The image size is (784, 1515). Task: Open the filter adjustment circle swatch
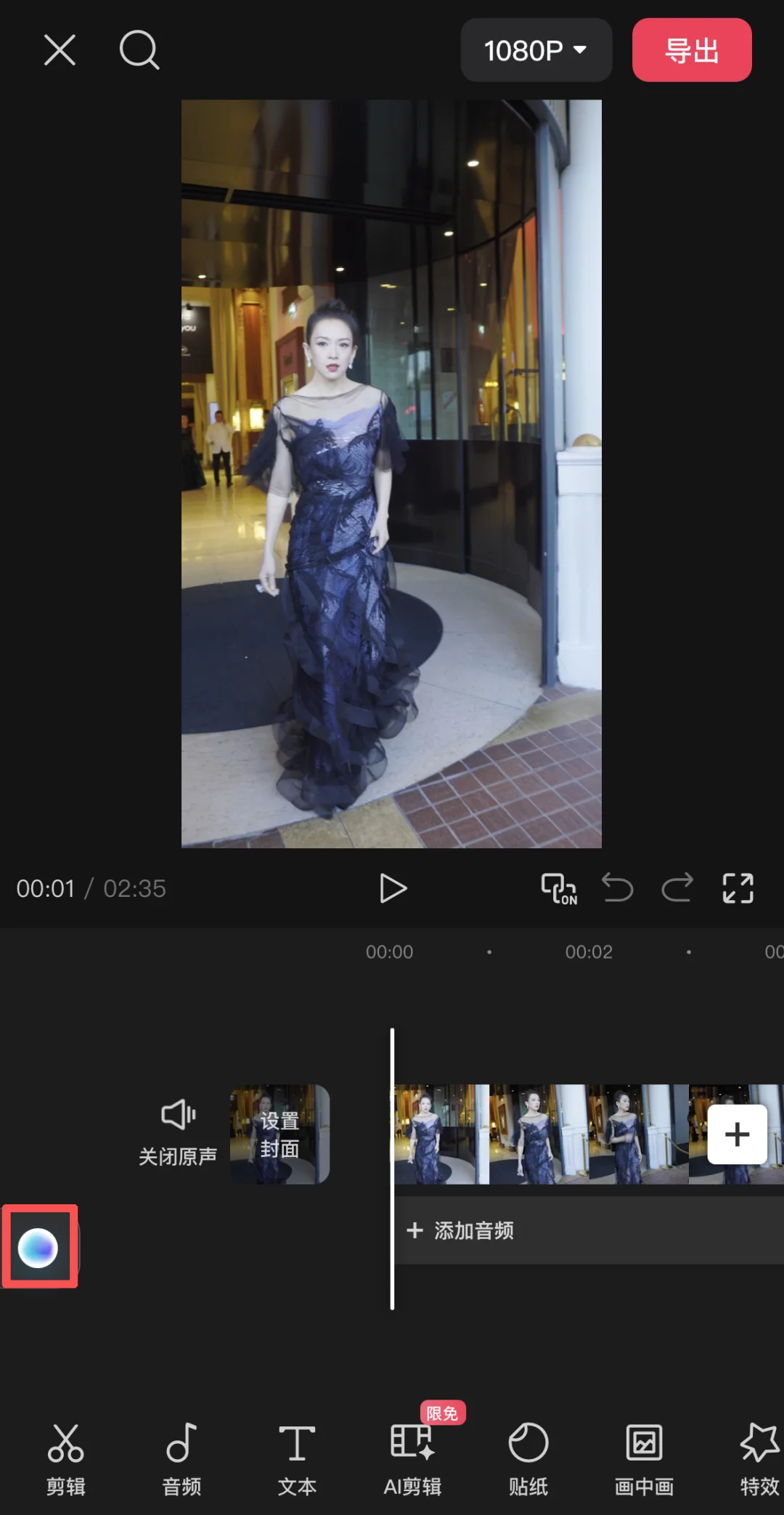pyautogui.click(x=41, y=1249)
